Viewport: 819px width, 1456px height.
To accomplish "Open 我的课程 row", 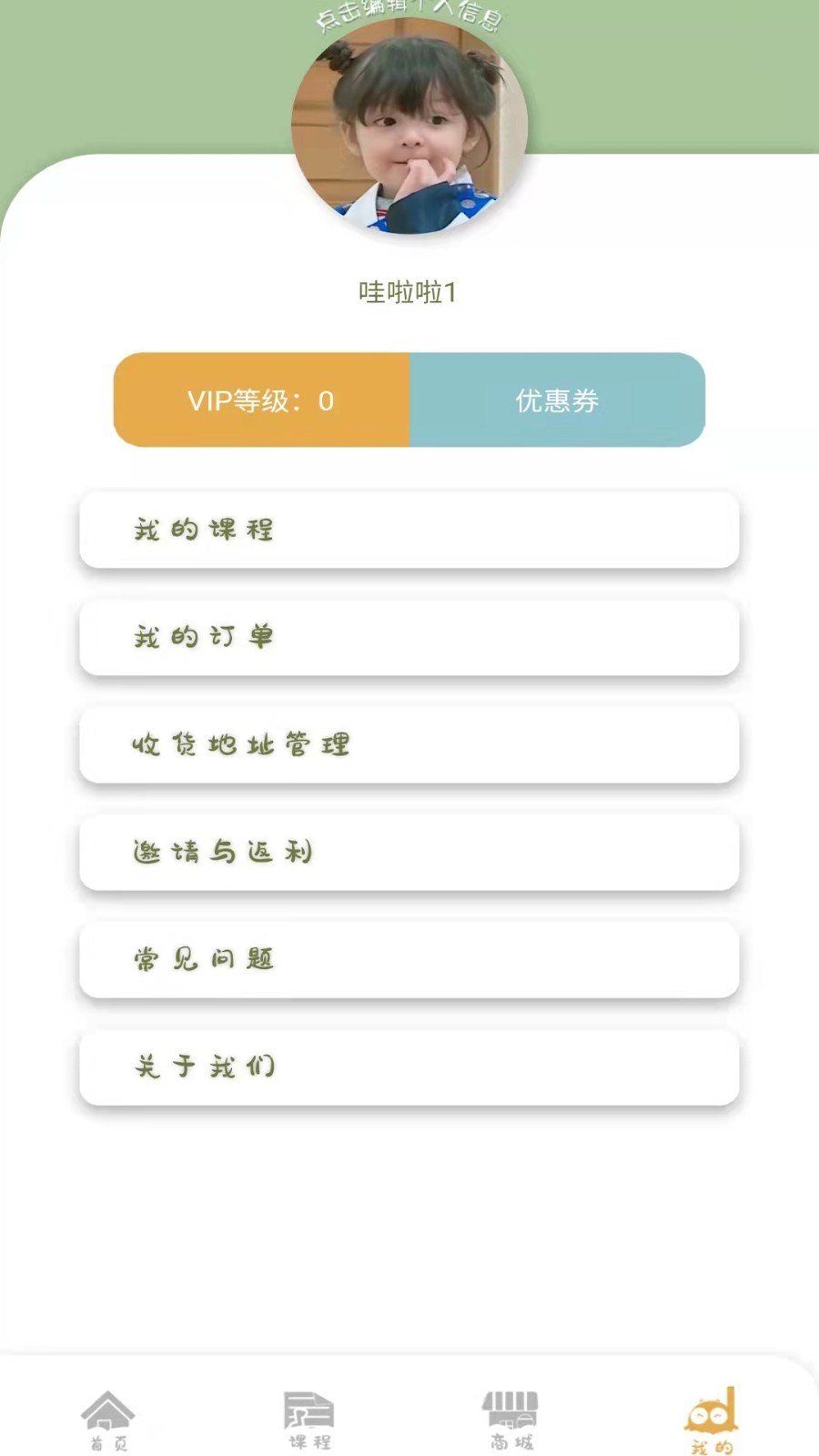I will 409,530.
